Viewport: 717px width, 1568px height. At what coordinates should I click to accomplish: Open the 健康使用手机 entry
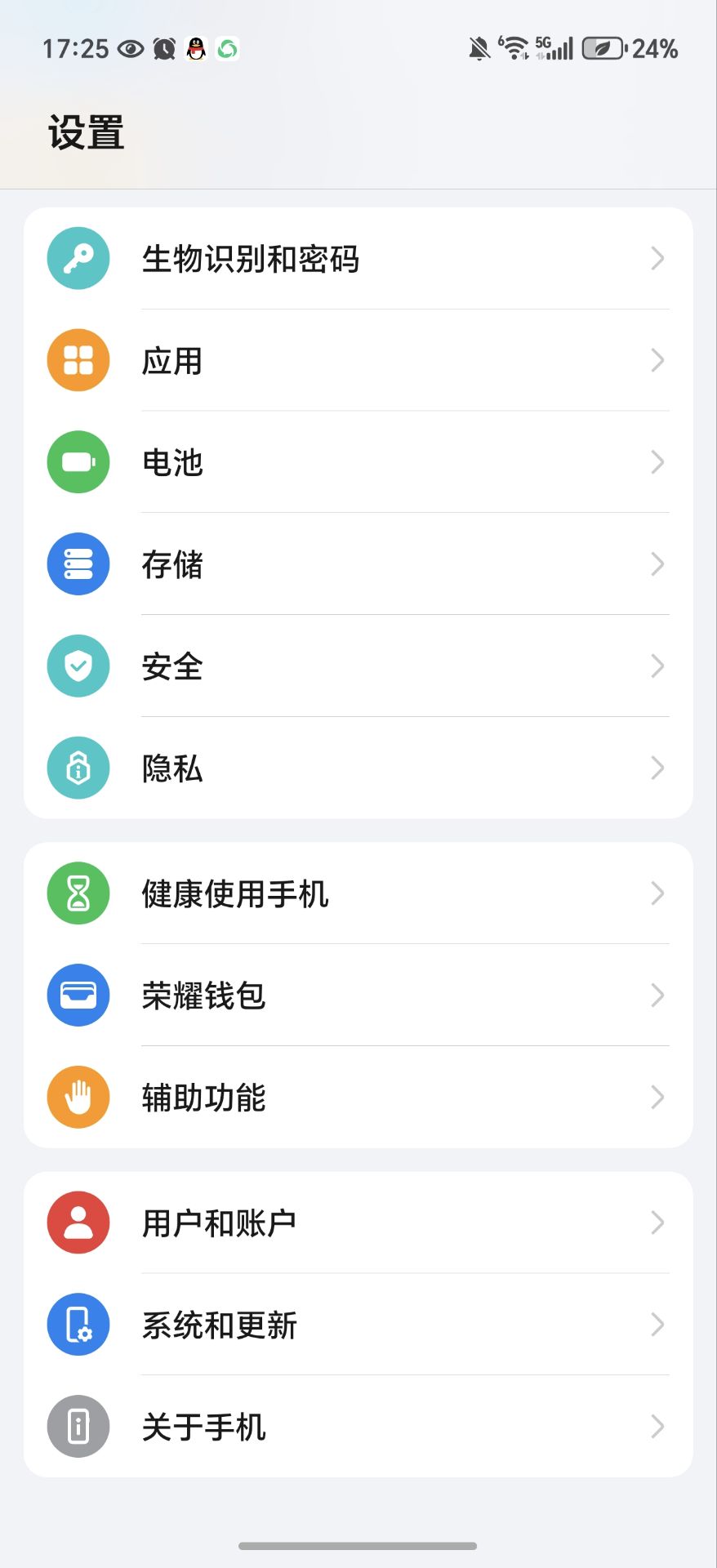(x=358, y=893)
